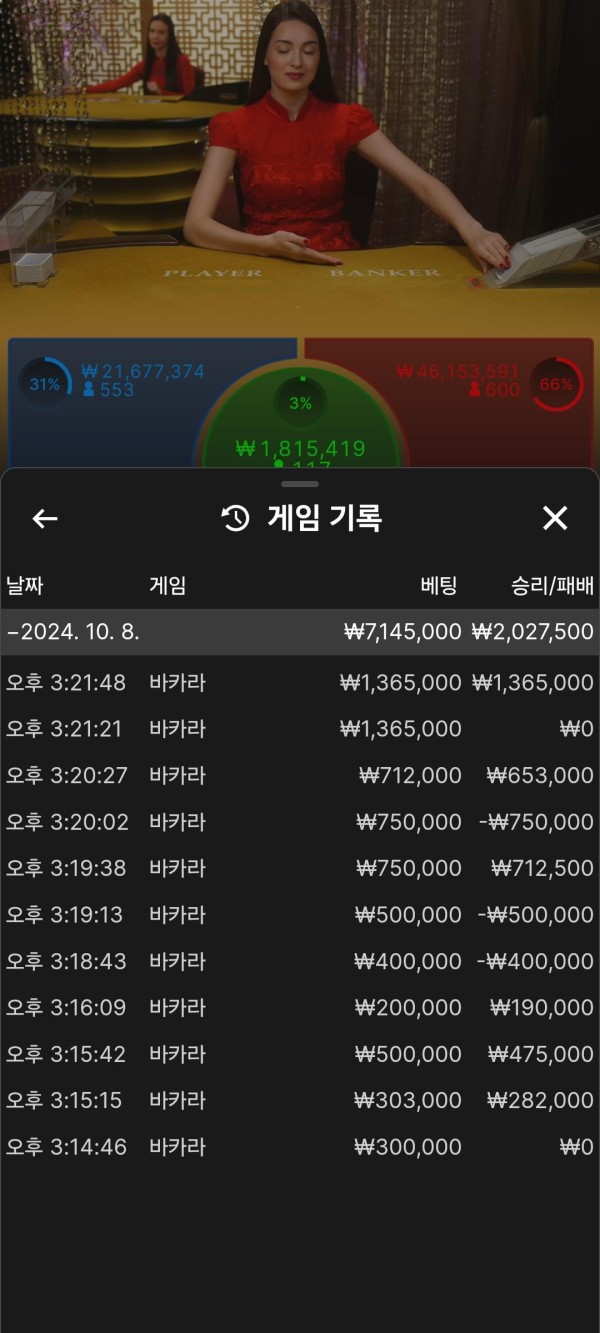
Task: Go back from game history panel
Action: pyautogui.click(x=45, y=518)
